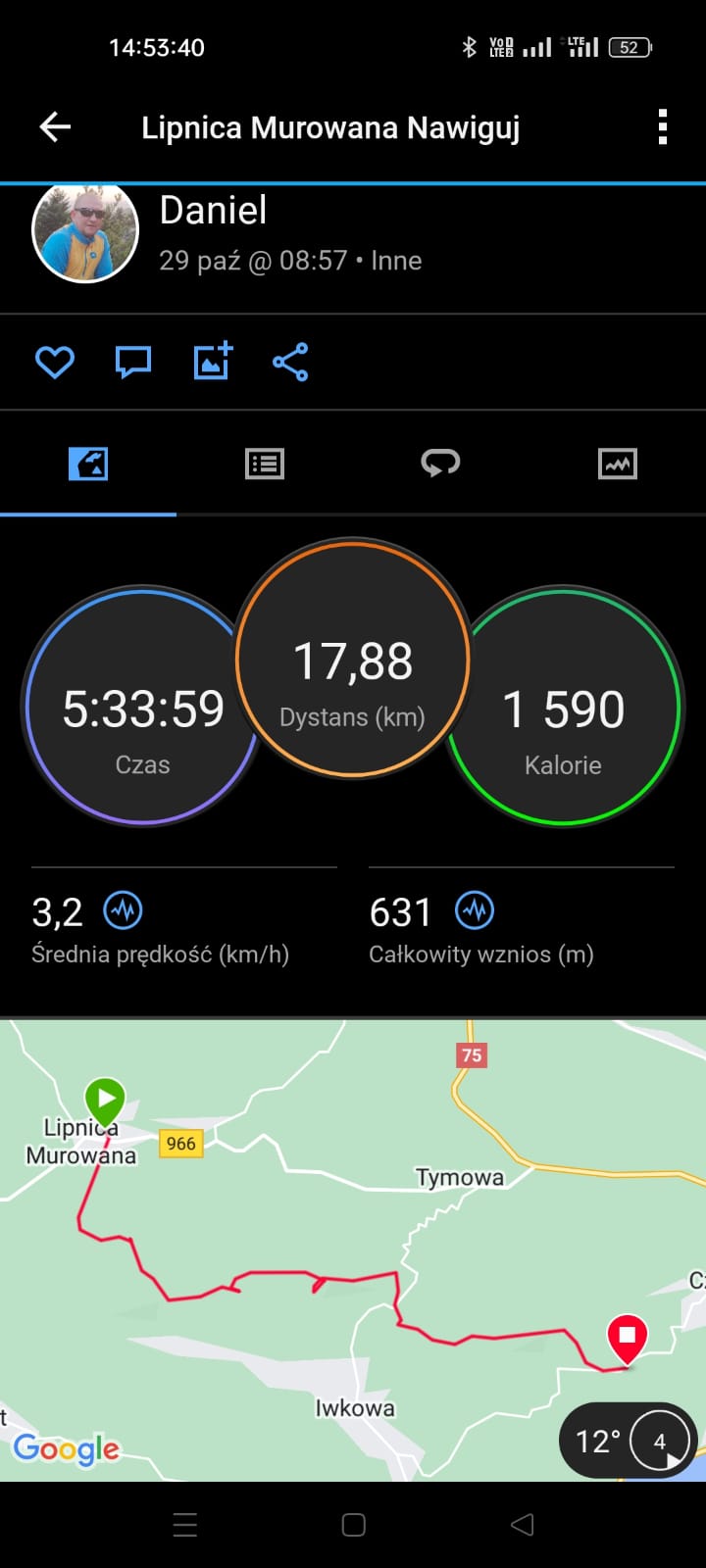This screenshot has height=1568, width=706.
Task: Open the 12° weather widget
Action: point(628,1441)
